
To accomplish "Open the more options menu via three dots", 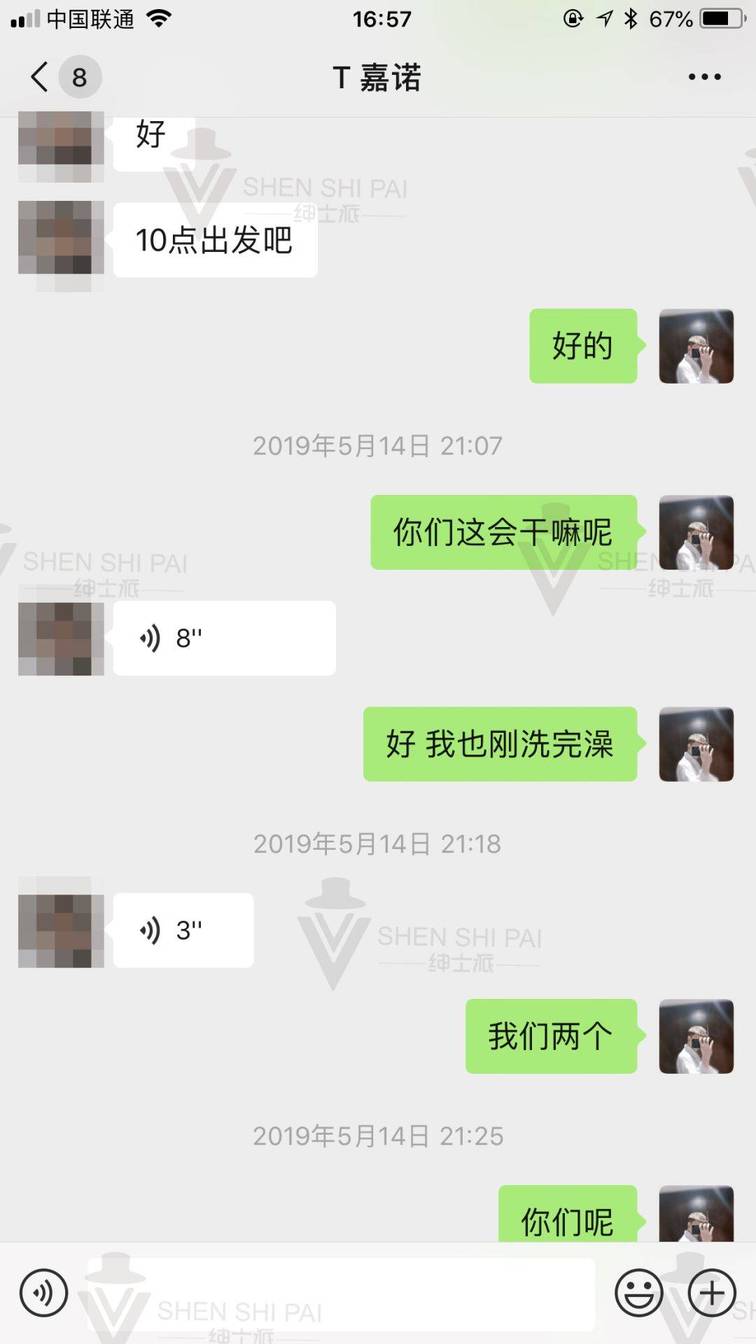I will 705,77.
